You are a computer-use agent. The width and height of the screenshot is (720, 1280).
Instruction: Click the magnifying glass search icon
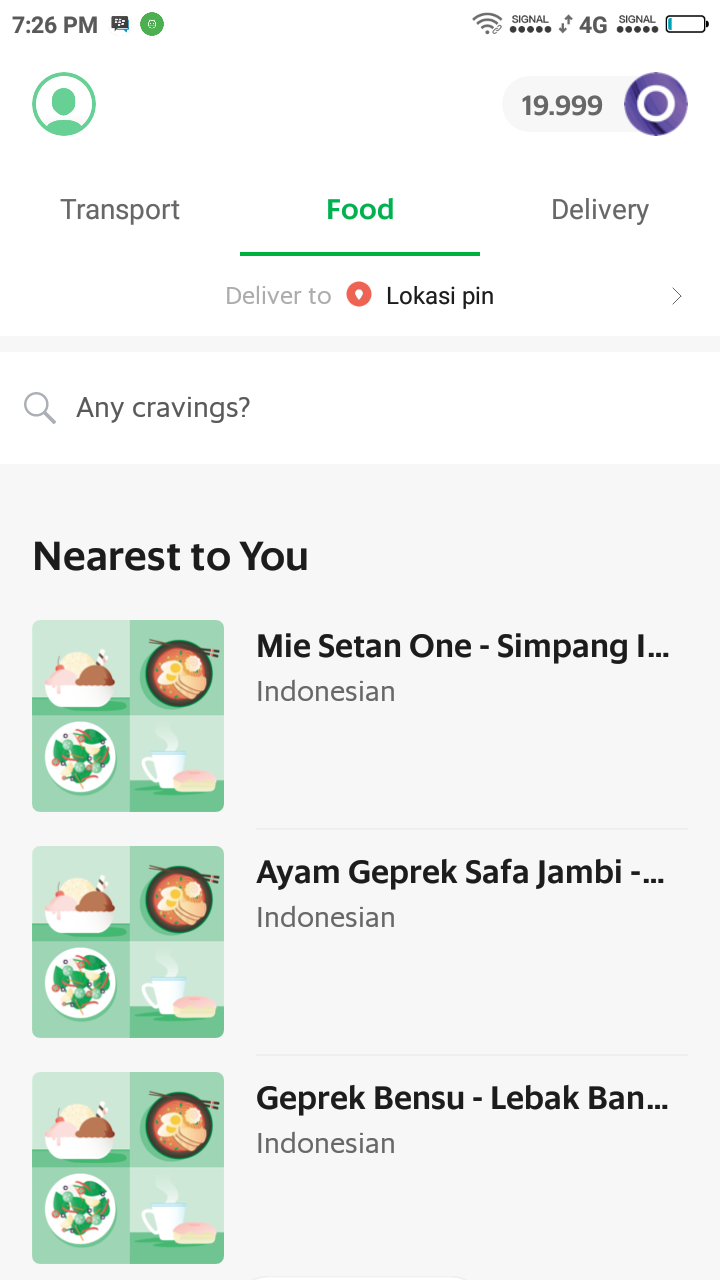39,407
